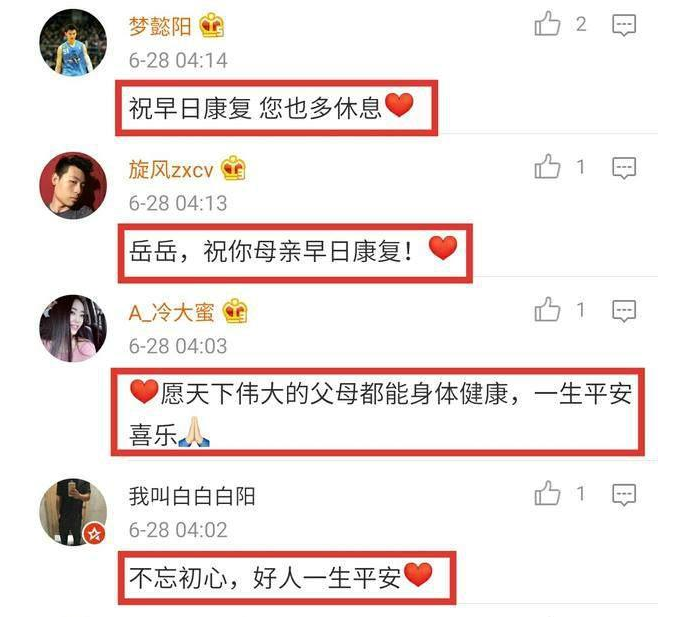
Task: Tap the username 旋风zxcv
Action: [171, 168]
